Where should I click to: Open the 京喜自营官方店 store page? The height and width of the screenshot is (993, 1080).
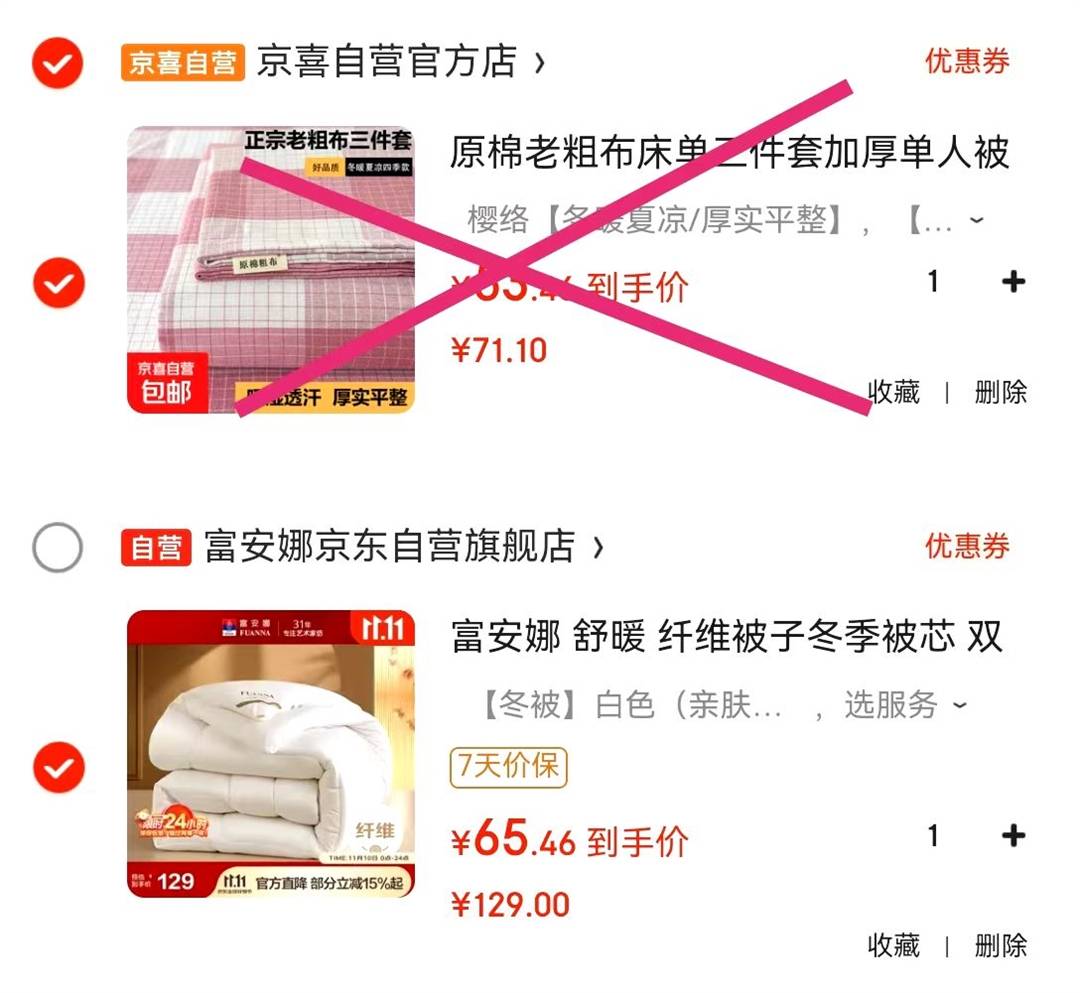point(400,62)
